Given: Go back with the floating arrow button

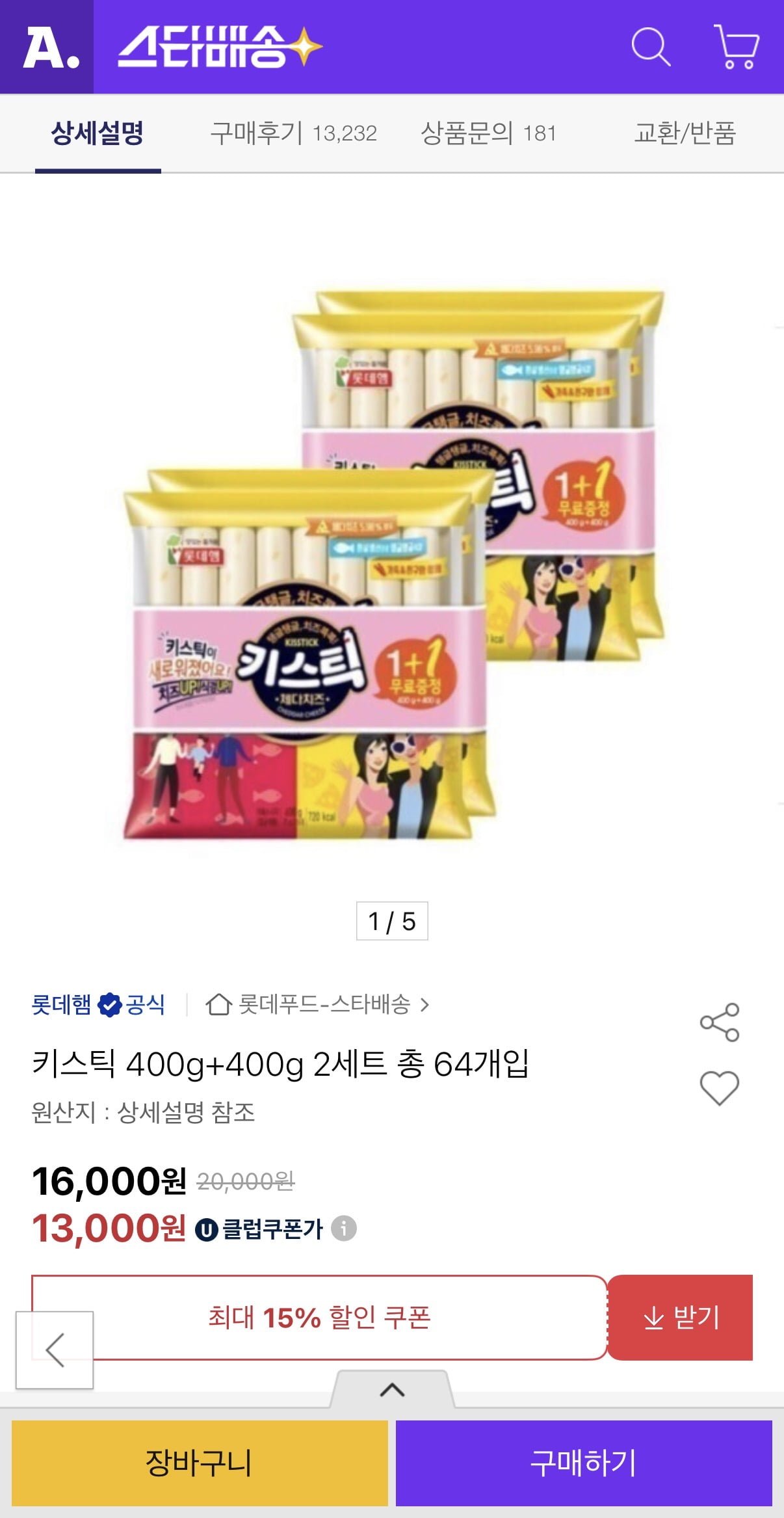Looking at the screenshot, I should [55, 1350].
